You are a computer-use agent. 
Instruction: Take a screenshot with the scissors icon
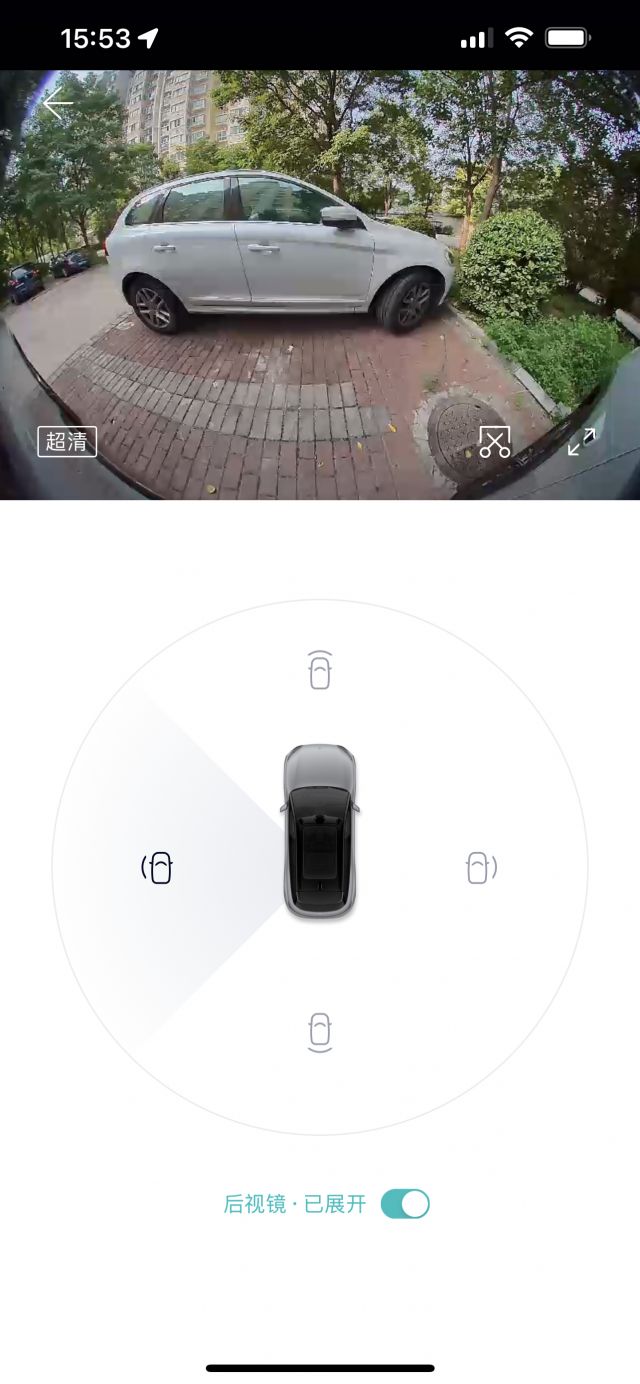point(494,441)
